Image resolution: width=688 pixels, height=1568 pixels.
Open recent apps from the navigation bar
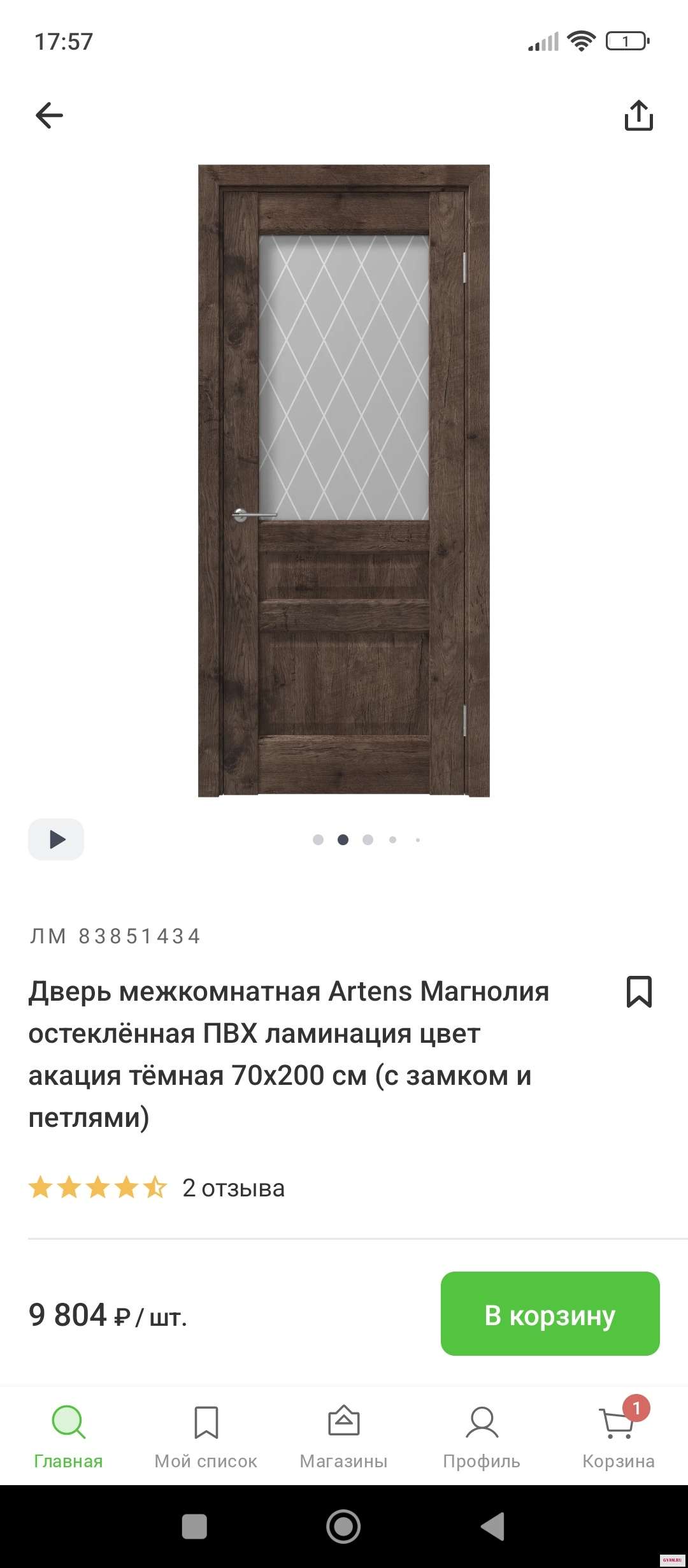pyautogui.click(x=194, y=1527)
